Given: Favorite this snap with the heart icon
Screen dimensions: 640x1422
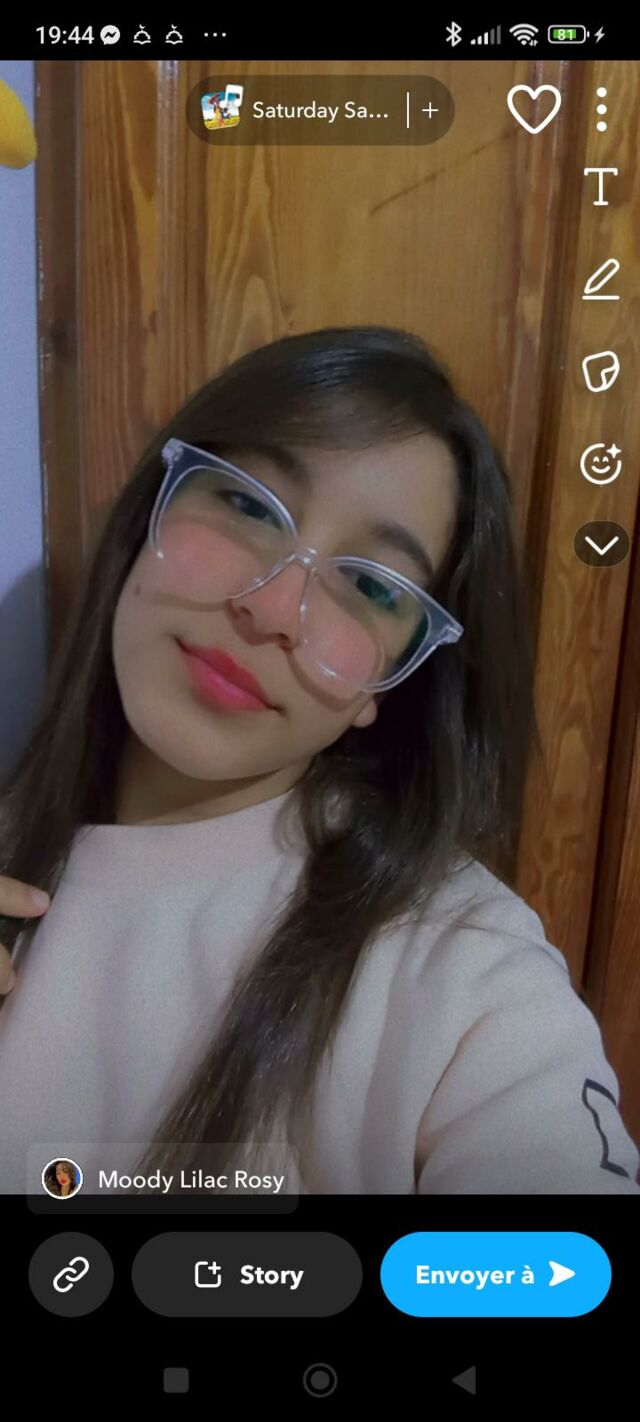Looking at the screenshot, I should click(534, 109).
